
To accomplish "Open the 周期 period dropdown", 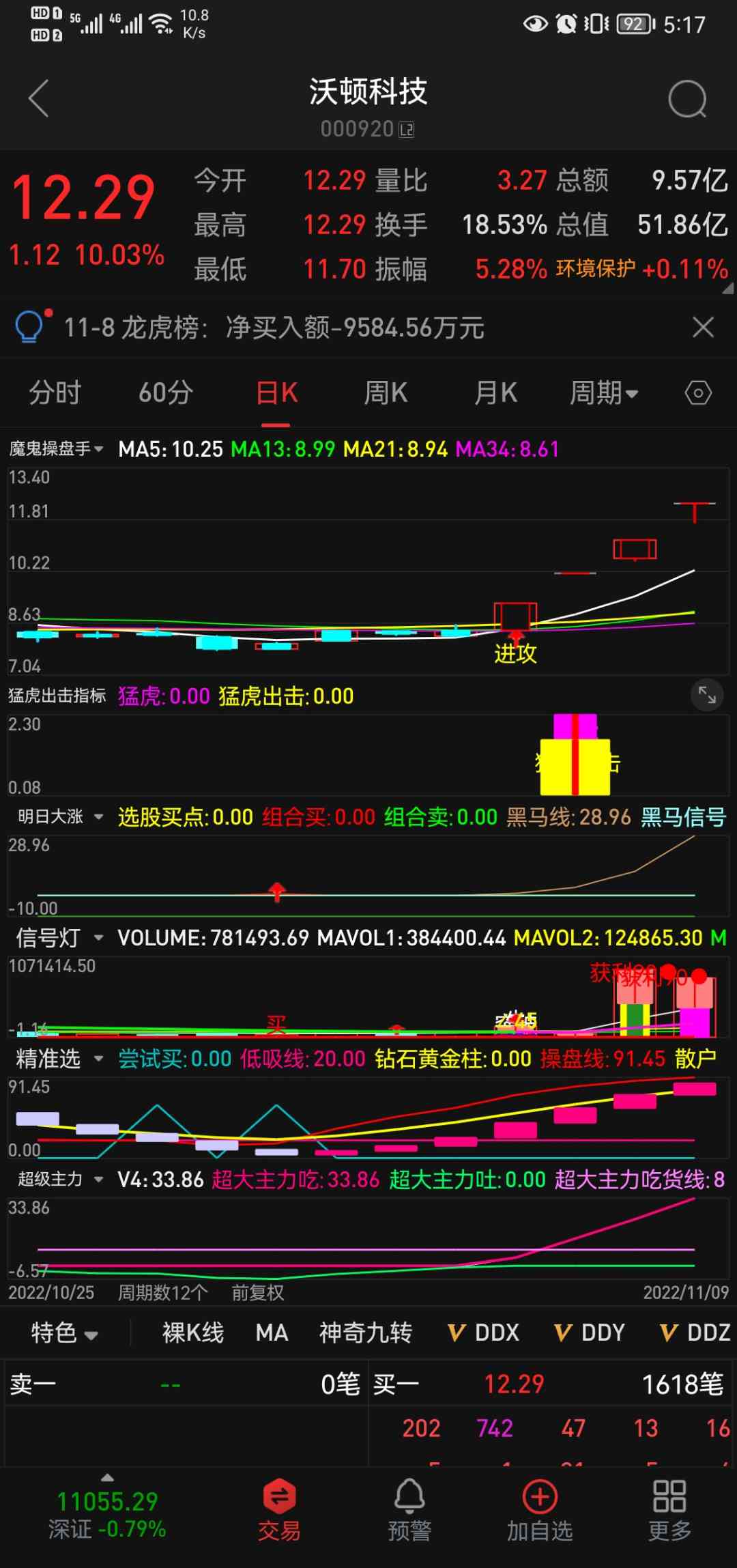I will tap(603, 393).
